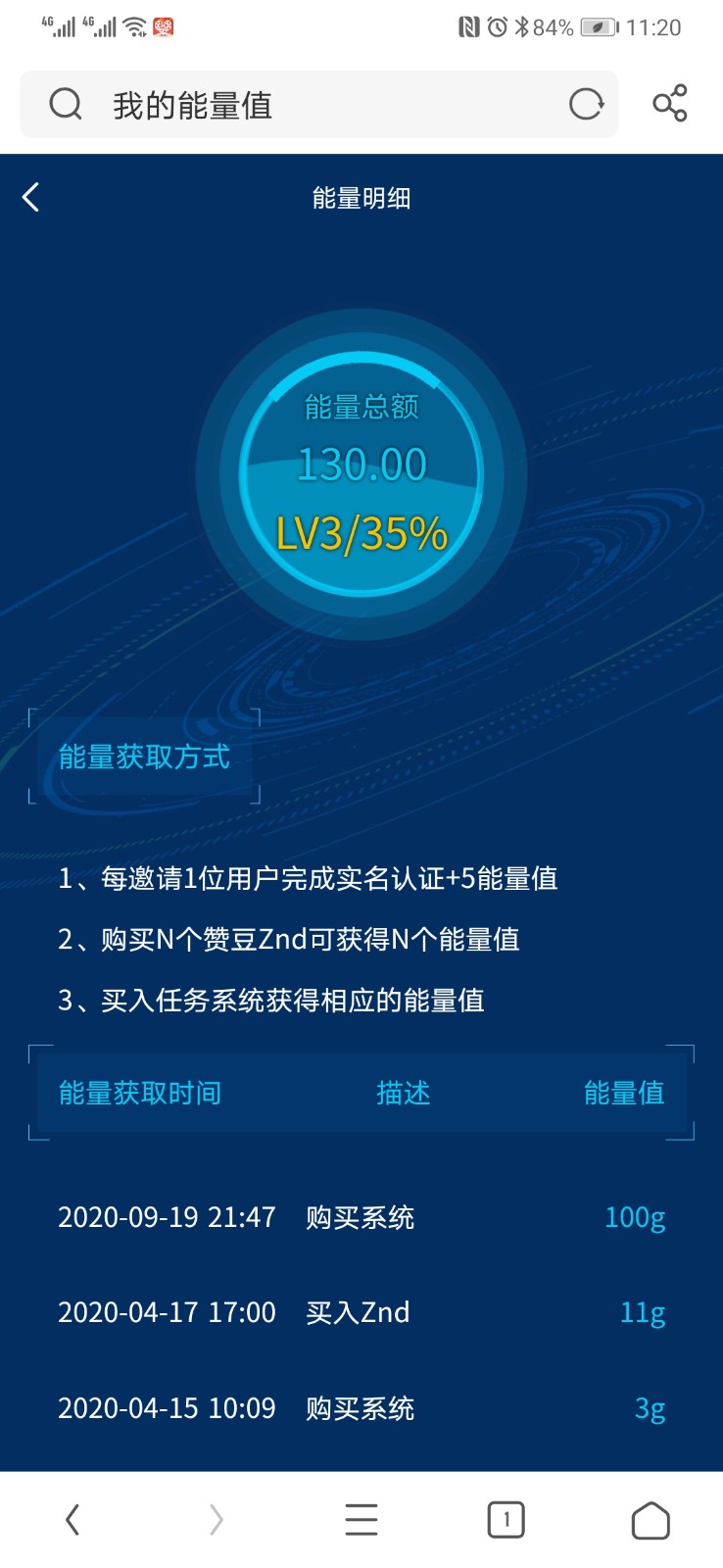Viewport: 723px width, 1568px height.
Task: Tap the browser back arrow in bottom toolbar
Action: coord(72,1520)
